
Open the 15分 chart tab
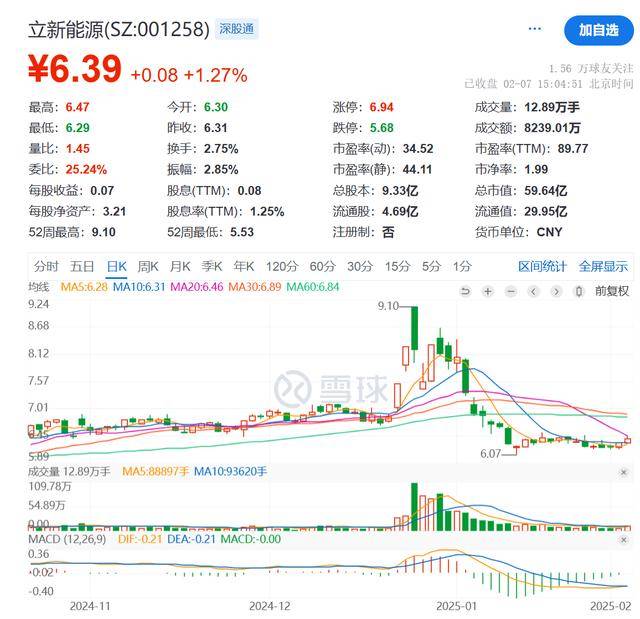398,266
